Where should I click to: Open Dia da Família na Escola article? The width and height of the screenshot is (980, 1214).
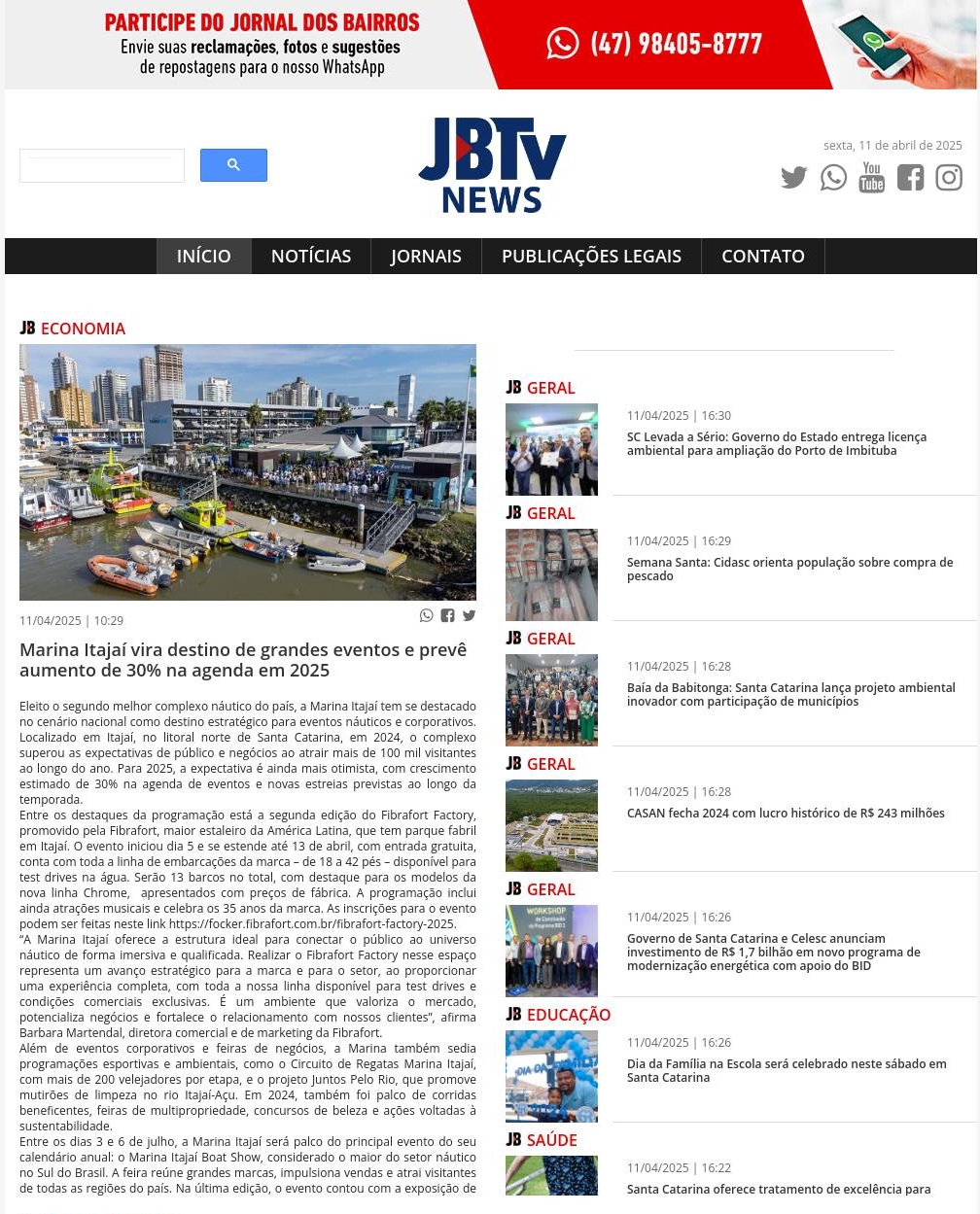pyautogui.click(x=786, y=1071)
